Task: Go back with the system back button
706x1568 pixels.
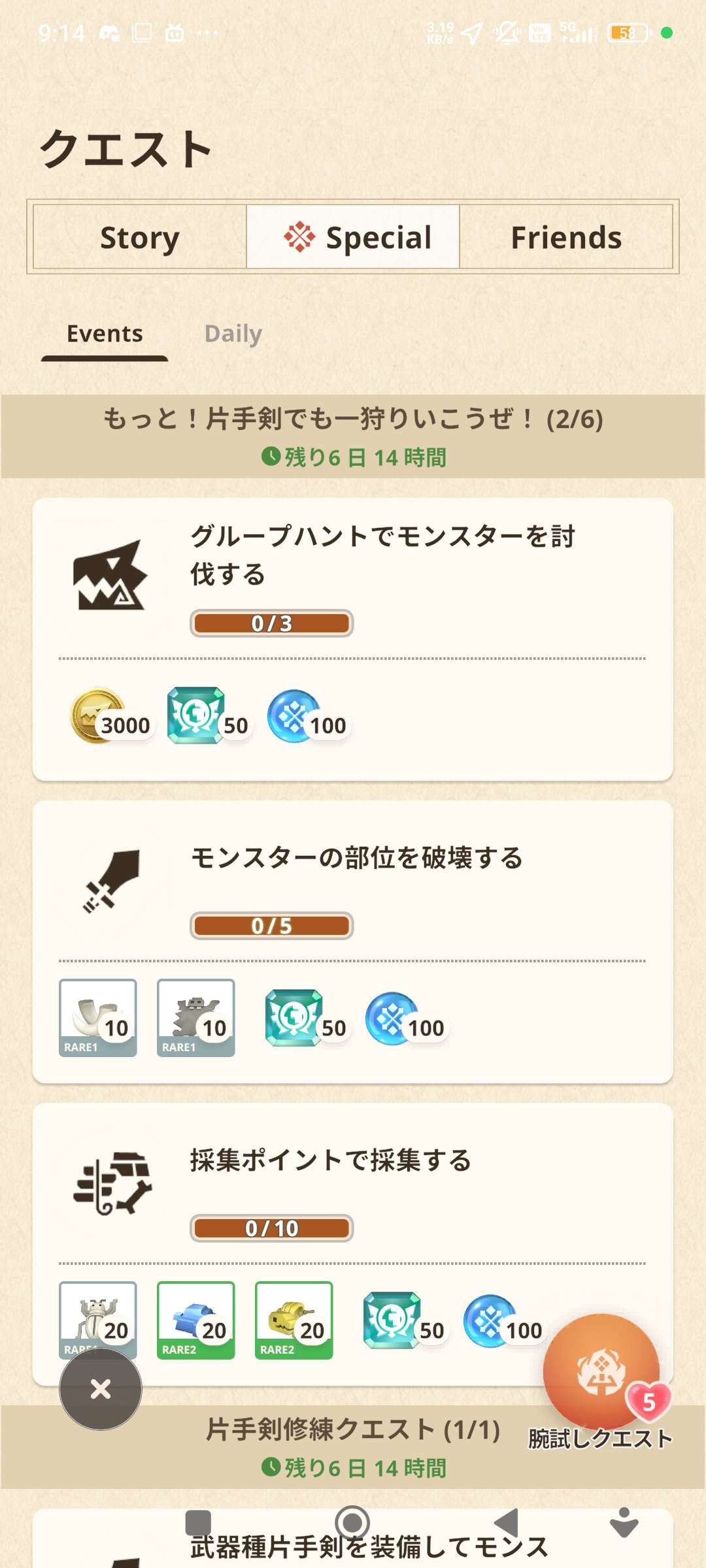Action: (x=507, y=1522)
